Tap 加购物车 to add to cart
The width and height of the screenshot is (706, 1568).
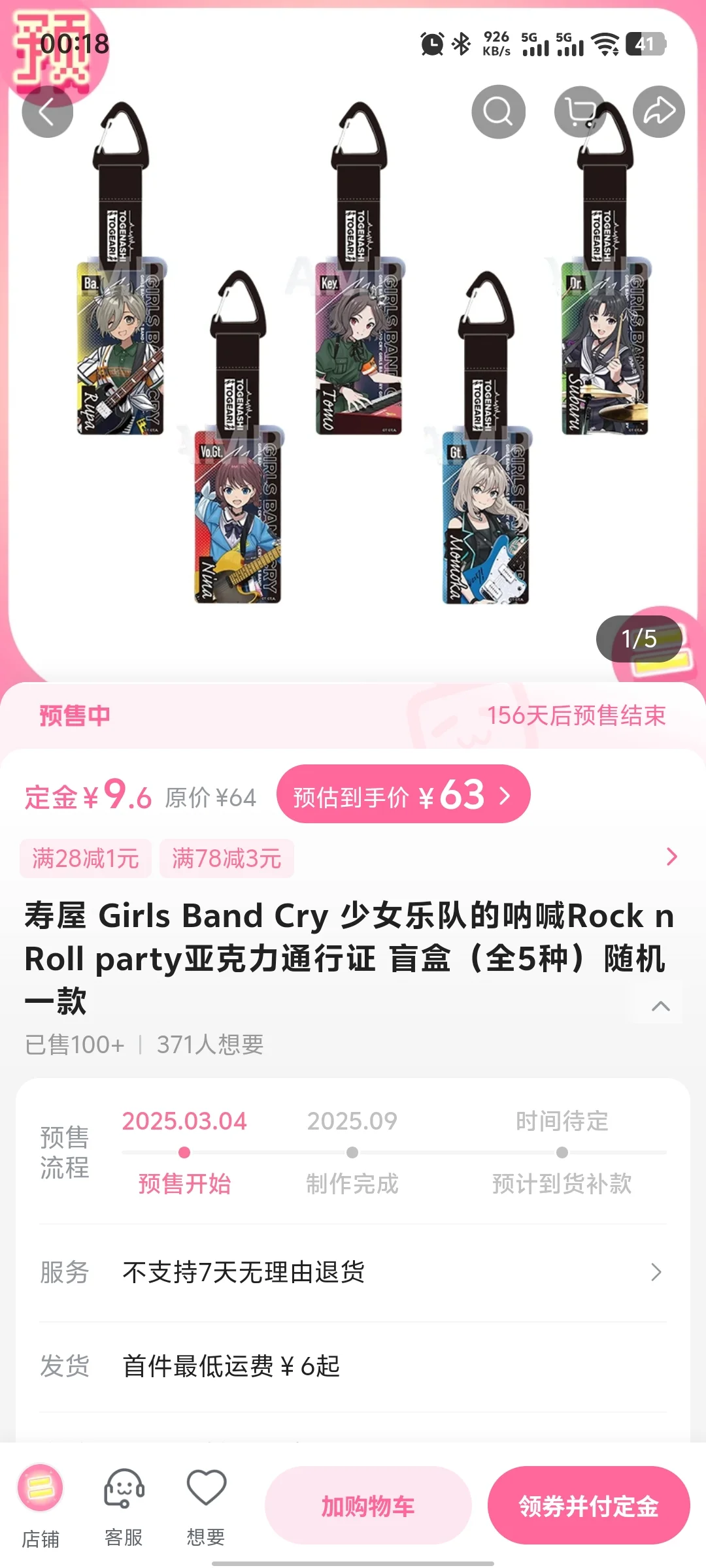click(368, 1506)
